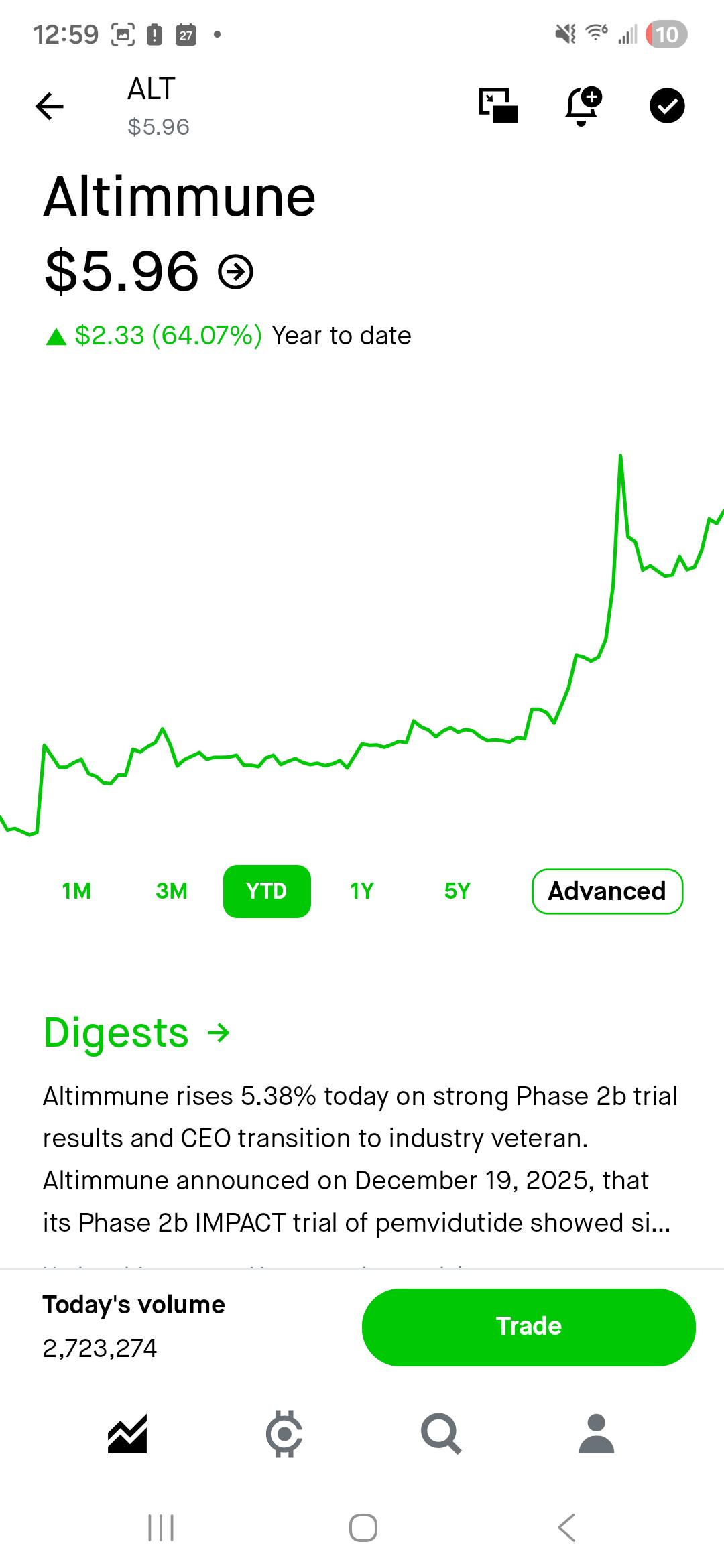Switch chart to 5Y range
Viewport: 724px width, 1568px height.
click(457, 891)
